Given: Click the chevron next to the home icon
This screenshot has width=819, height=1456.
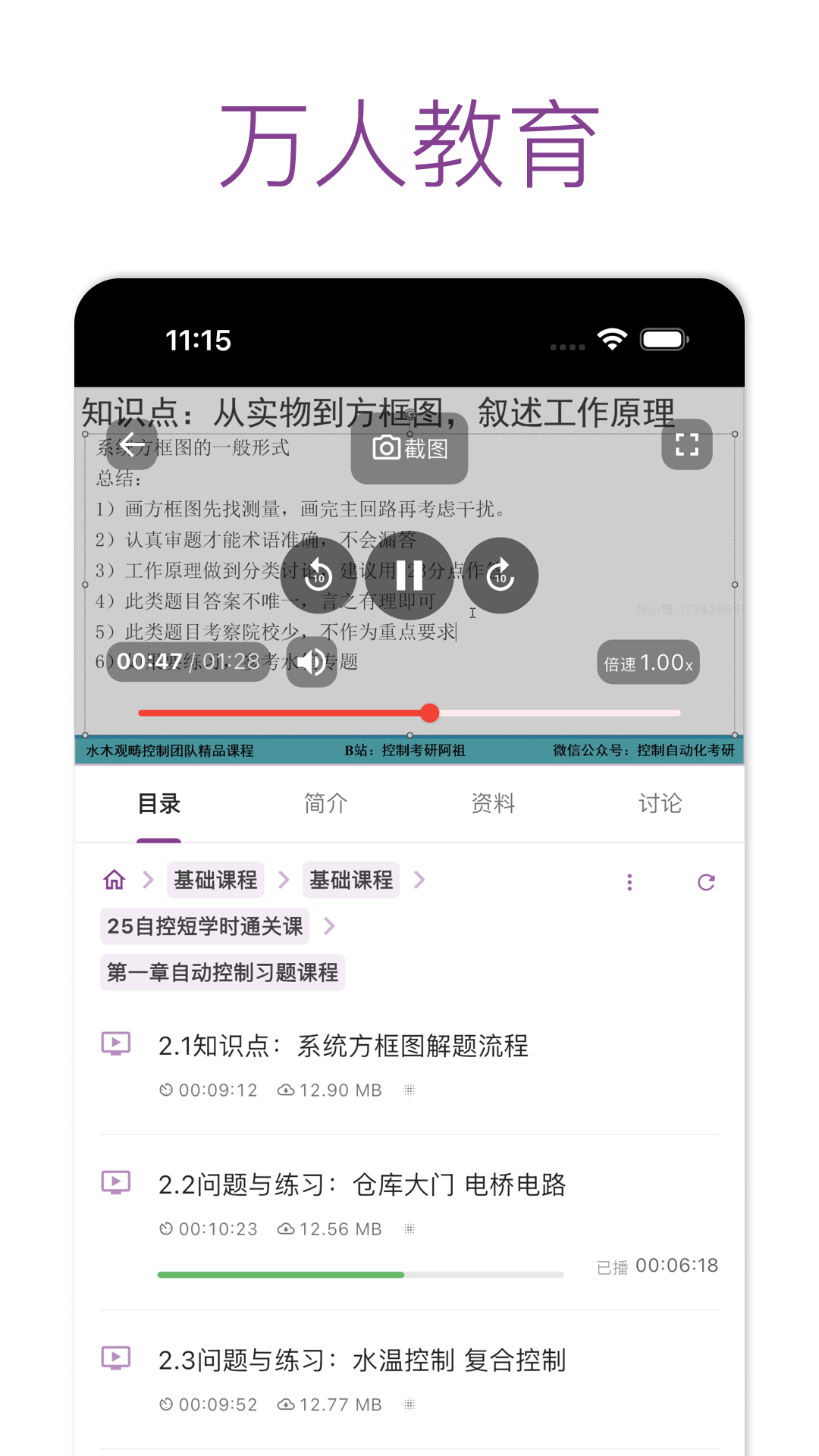Looking at the screenshot, I should pyautogui.click(x=147, y=879).
